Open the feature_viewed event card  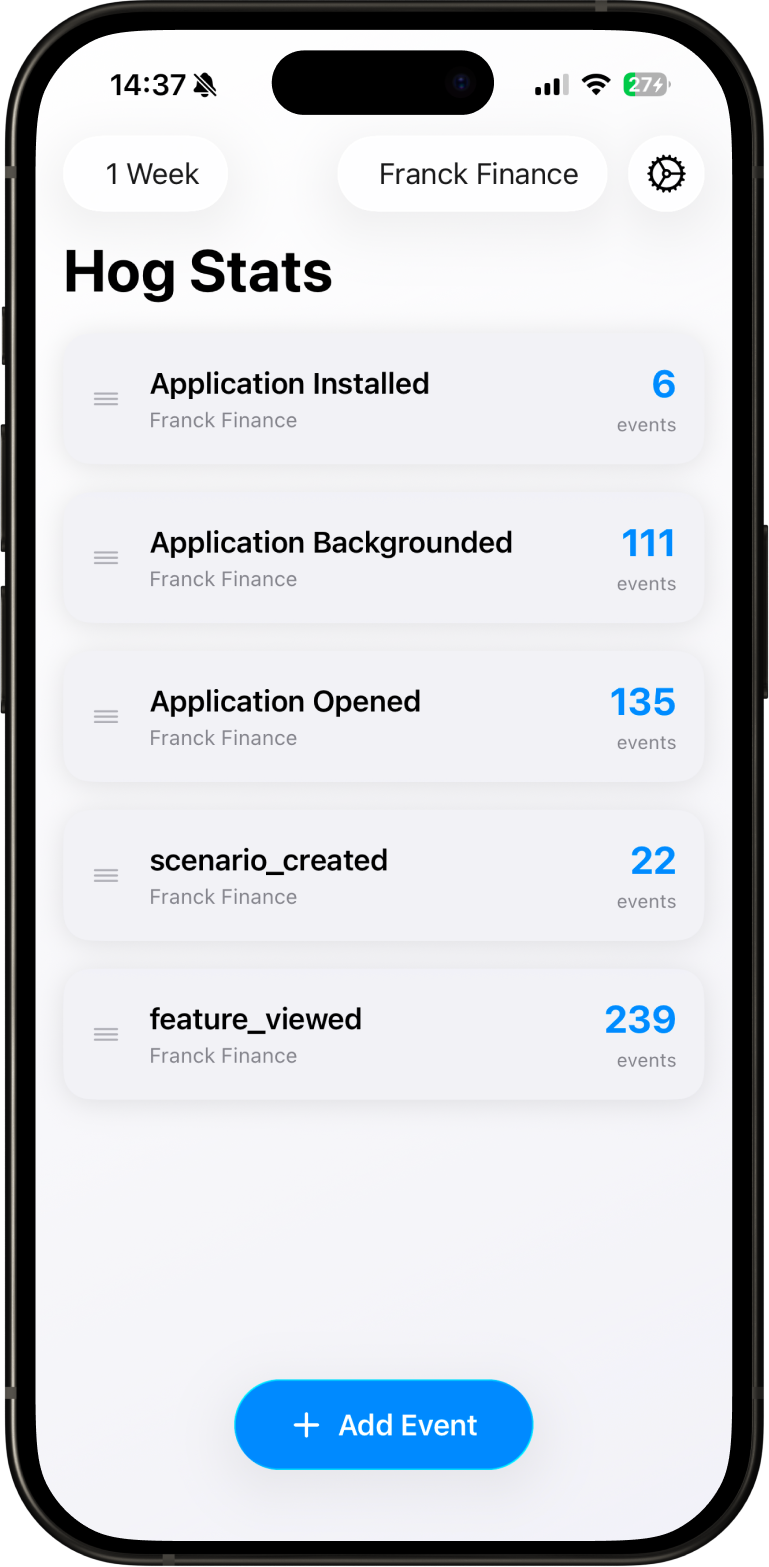384,1035
